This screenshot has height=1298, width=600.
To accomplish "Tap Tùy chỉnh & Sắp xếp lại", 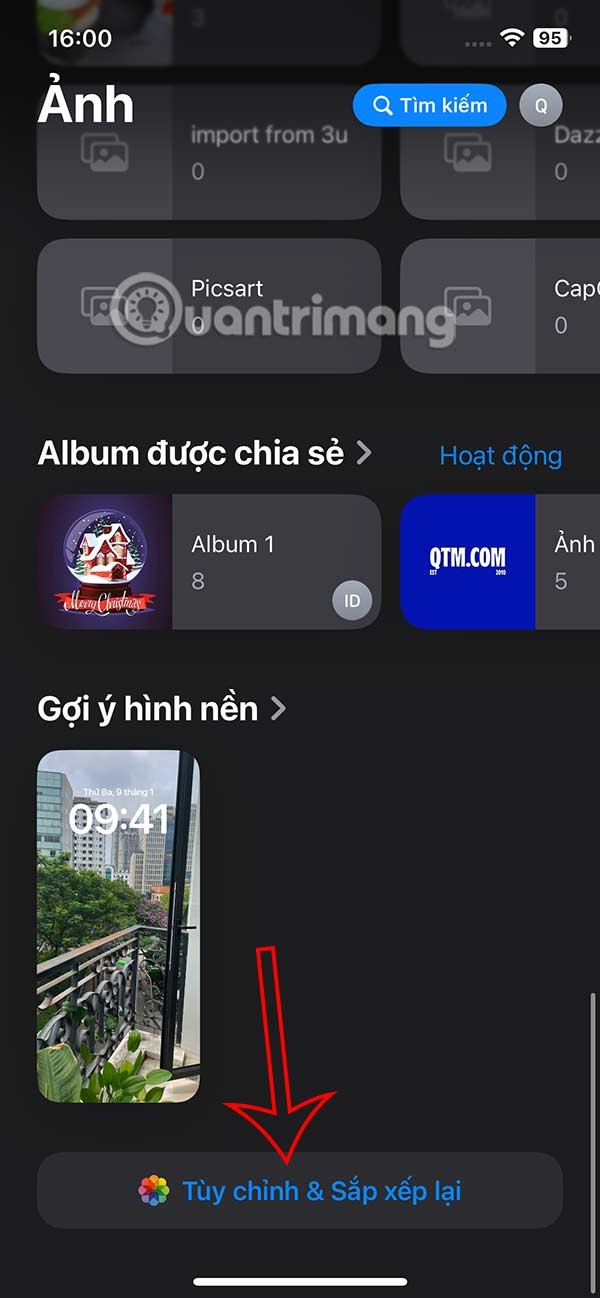I will 300,1191.
